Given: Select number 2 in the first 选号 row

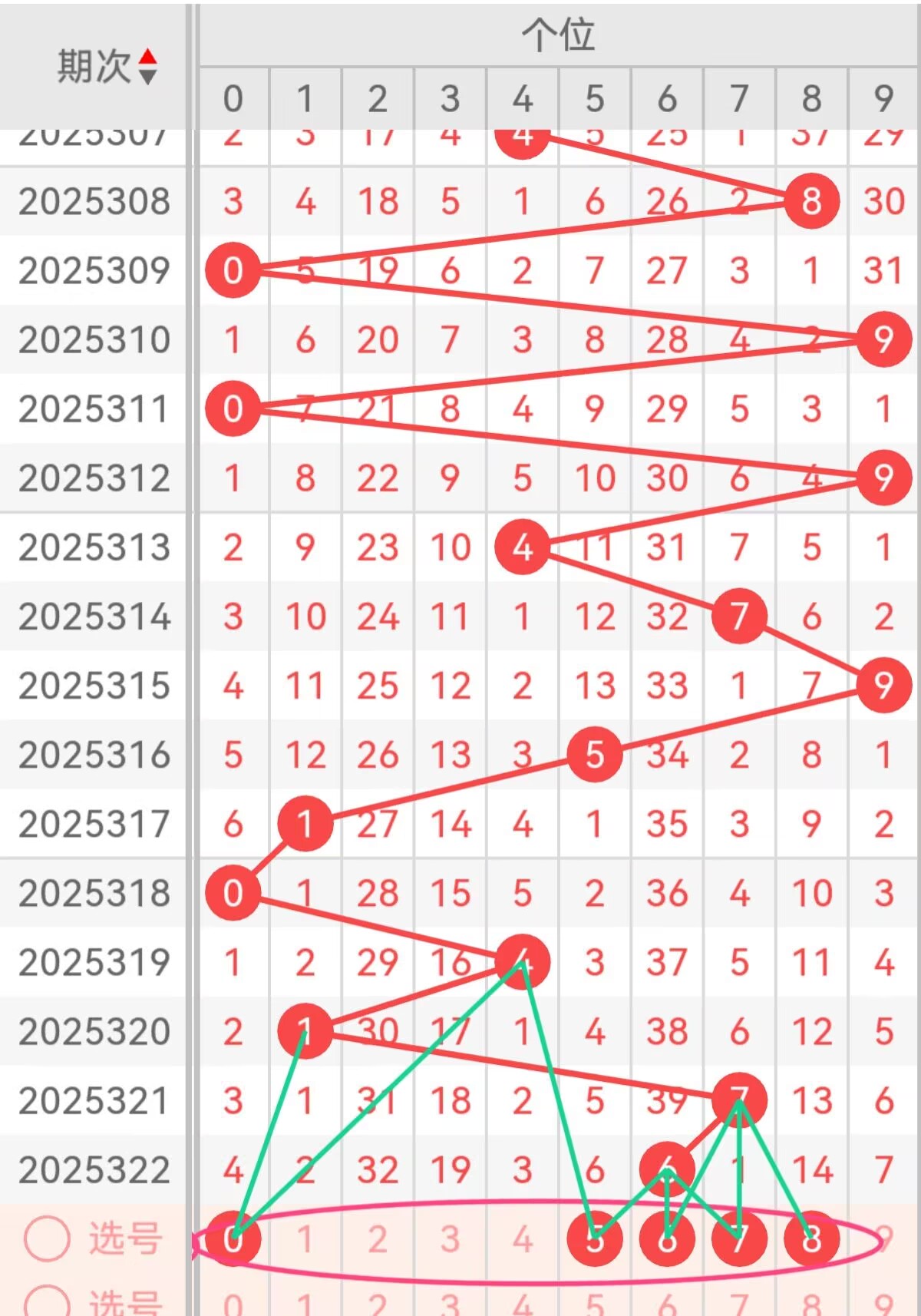Looking at the screenshot, I should (378, 1239).
